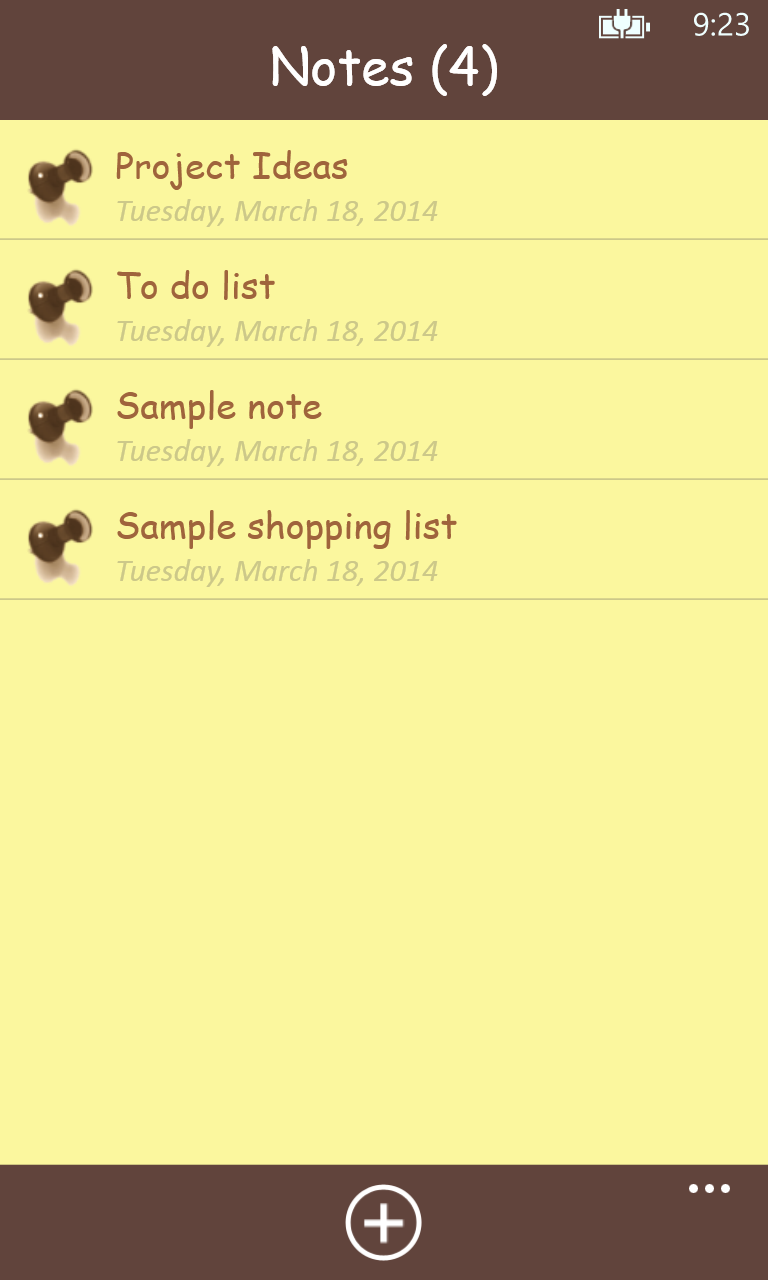Open the Sample note entry
768x1280 pixels.
click(220, 408)
